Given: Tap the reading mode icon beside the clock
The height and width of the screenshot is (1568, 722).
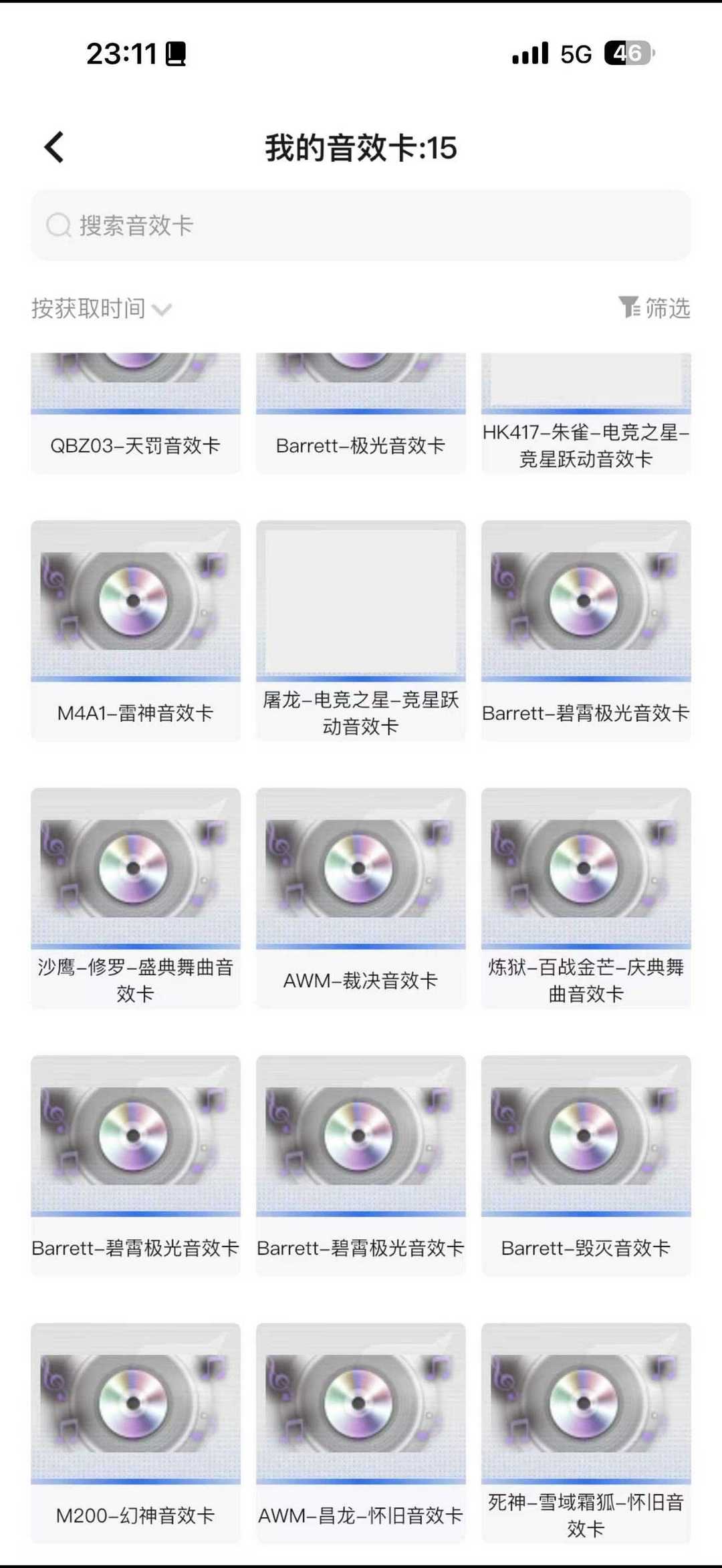Looking at the screenshot, I should pyautogui.click(x=175, y=55).
